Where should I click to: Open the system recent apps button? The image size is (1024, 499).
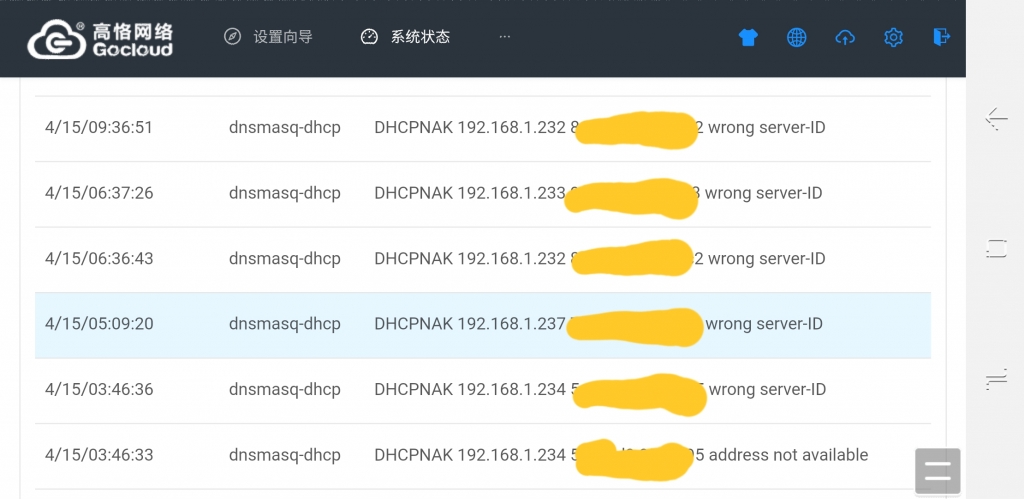(x=996, y=249)
